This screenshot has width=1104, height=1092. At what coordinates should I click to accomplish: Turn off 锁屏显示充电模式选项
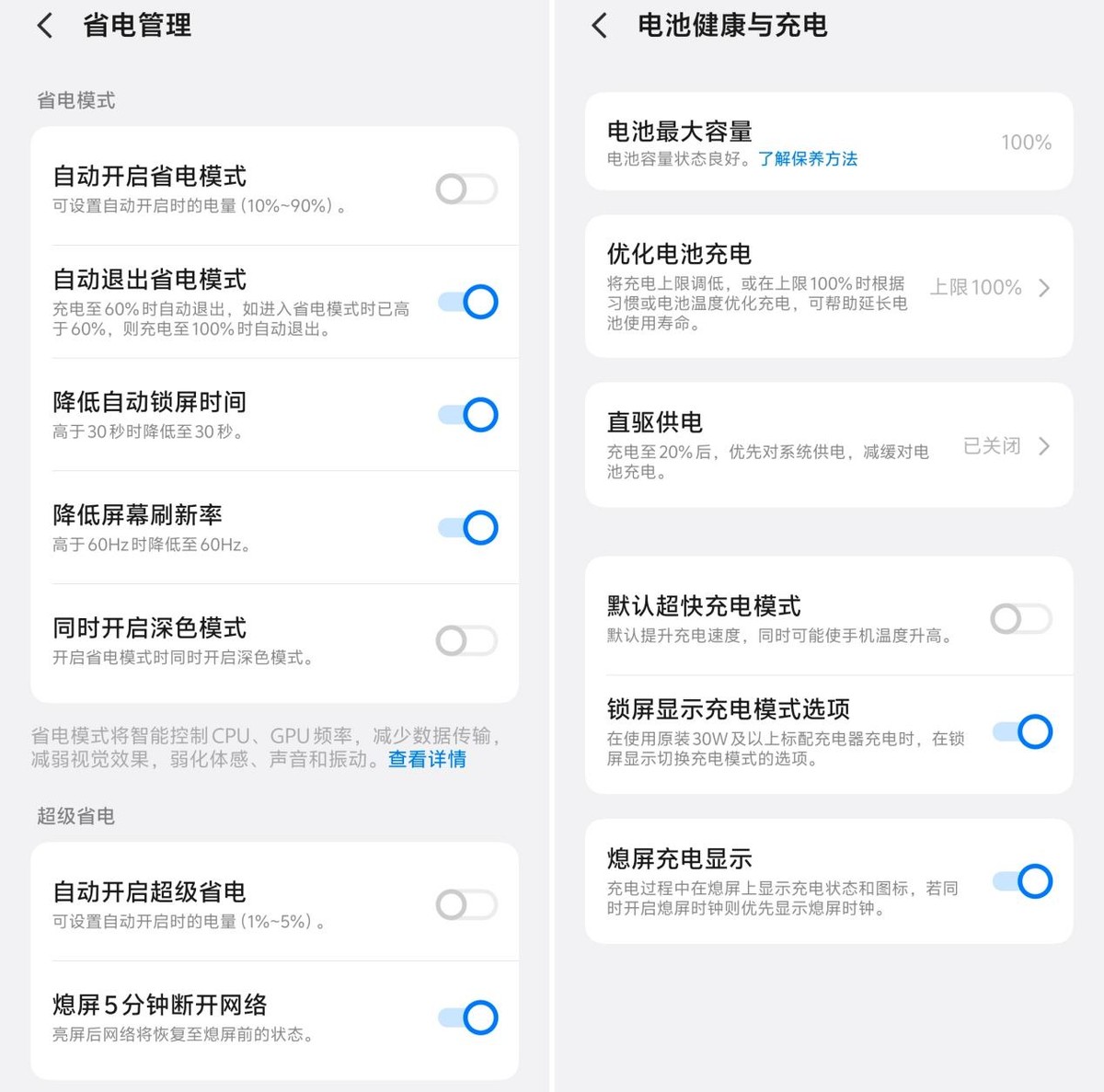[x=1022, y=732]
